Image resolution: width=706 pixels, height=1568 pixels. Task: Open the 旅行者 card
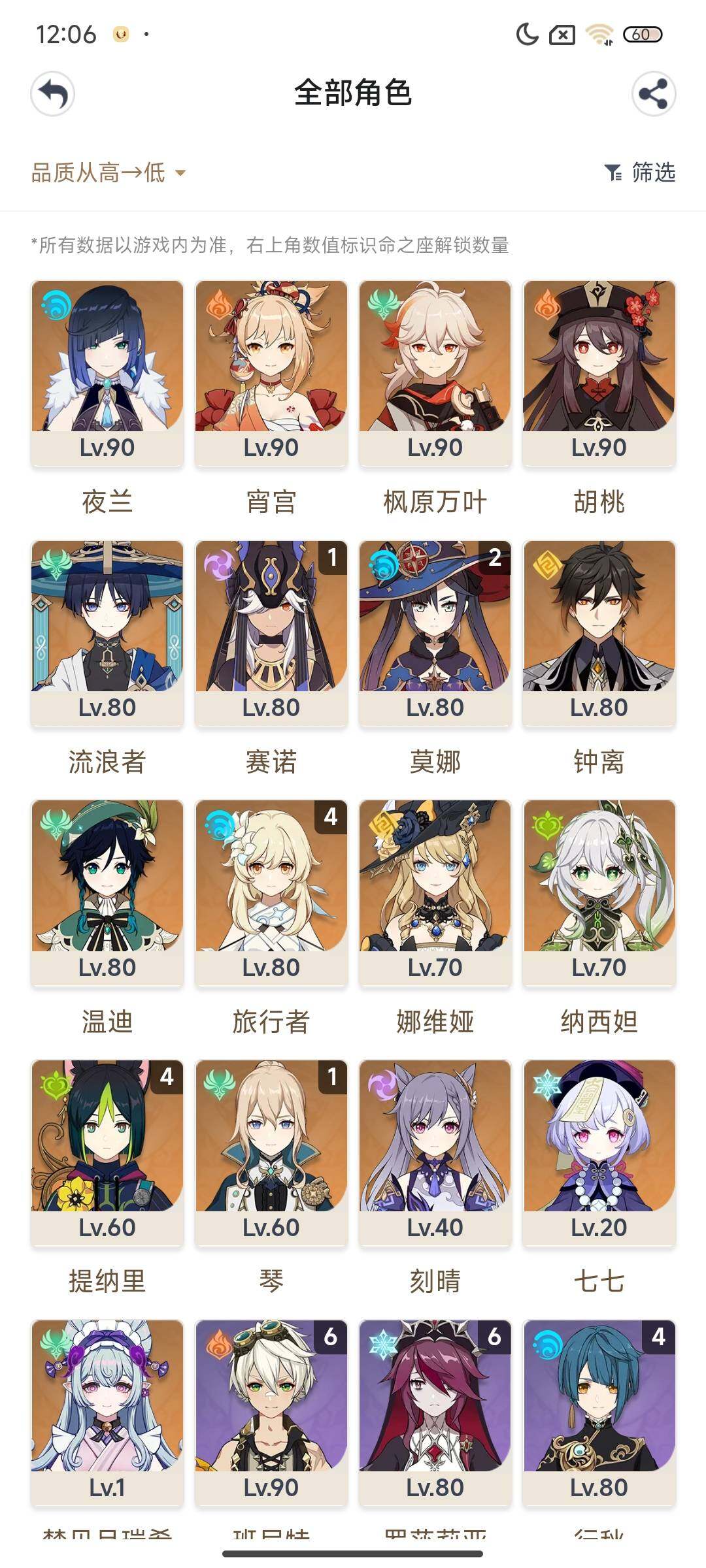tap(271, 894)
